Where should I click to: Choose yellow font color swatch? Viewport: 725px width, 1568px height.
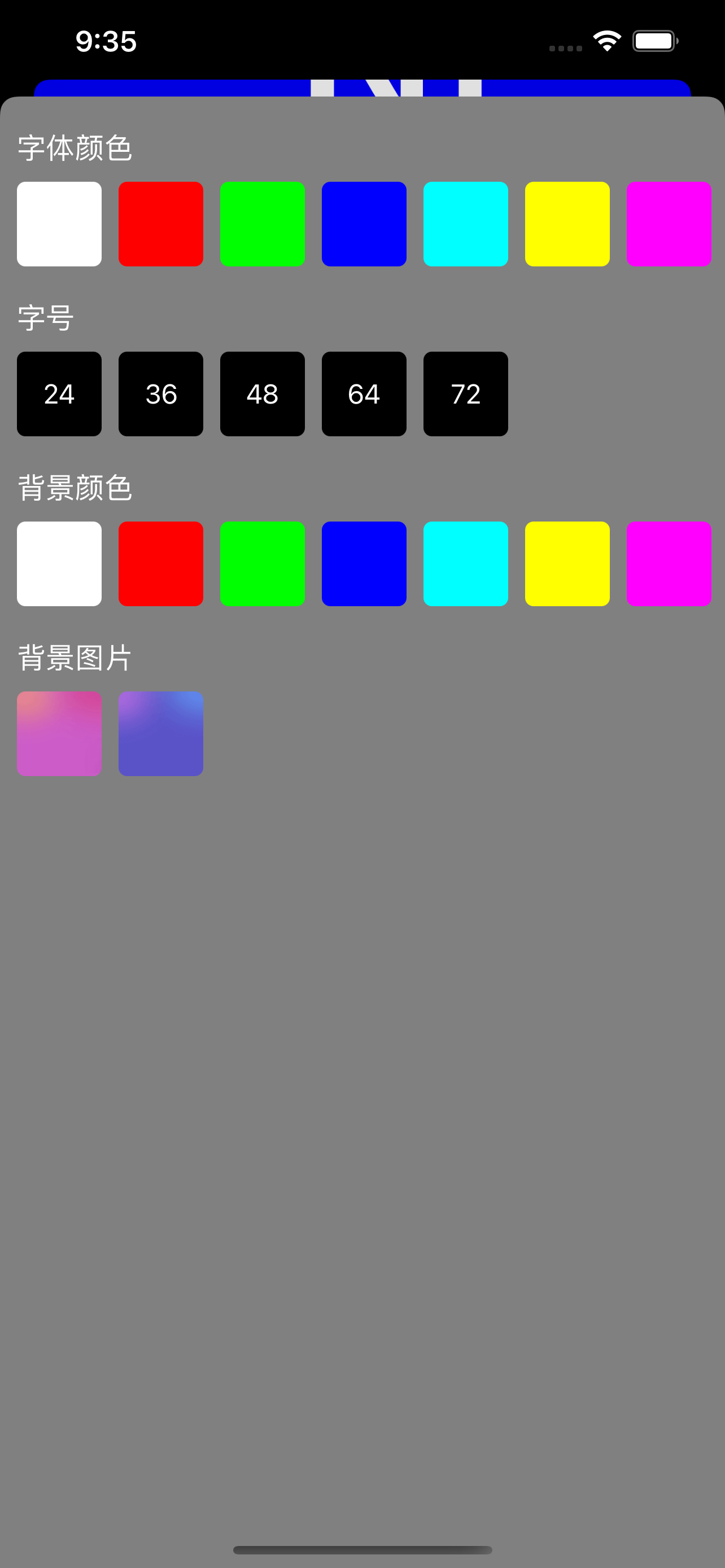tap(567, 224)
